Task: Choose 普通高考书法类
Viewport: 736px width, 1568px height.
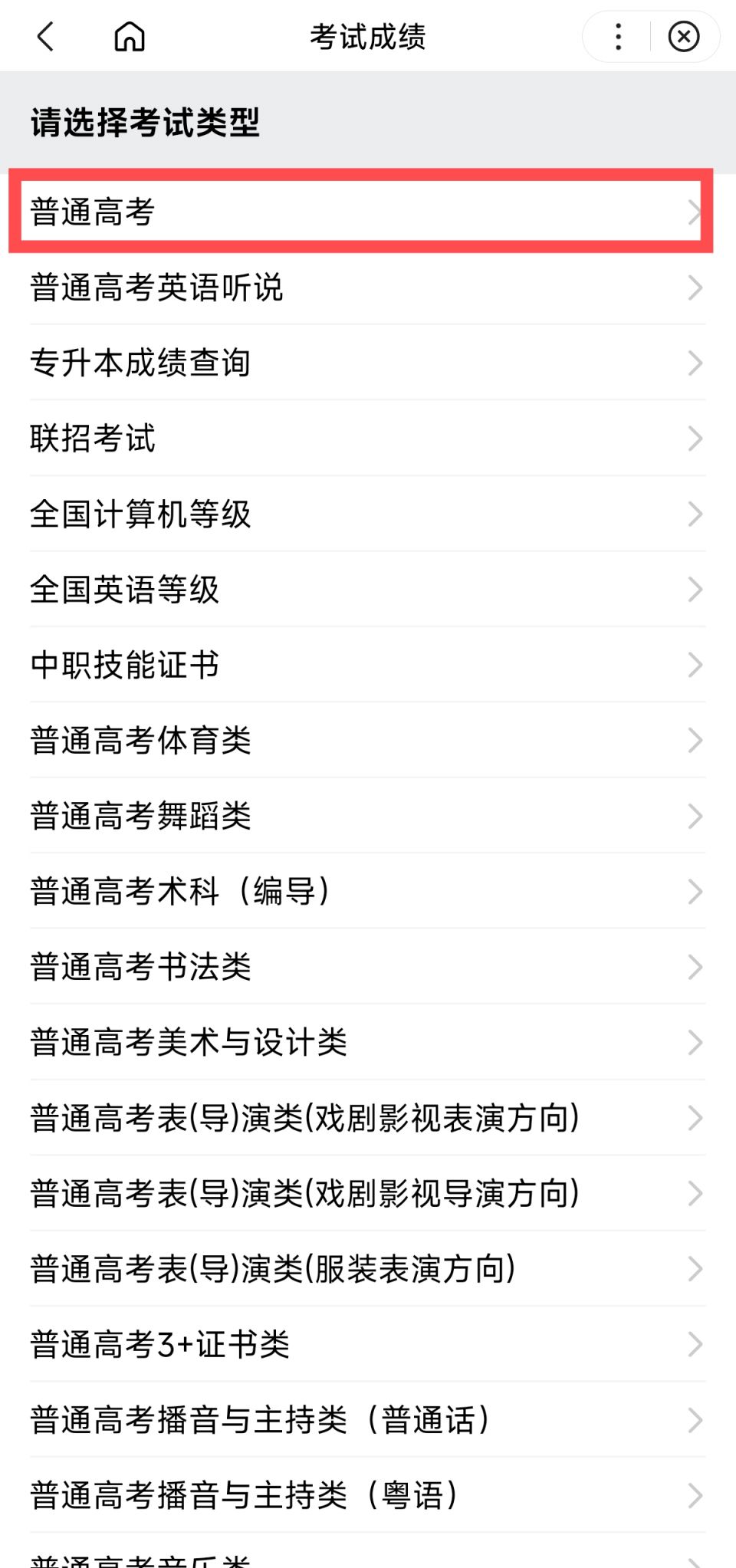Action: [368, 967]
